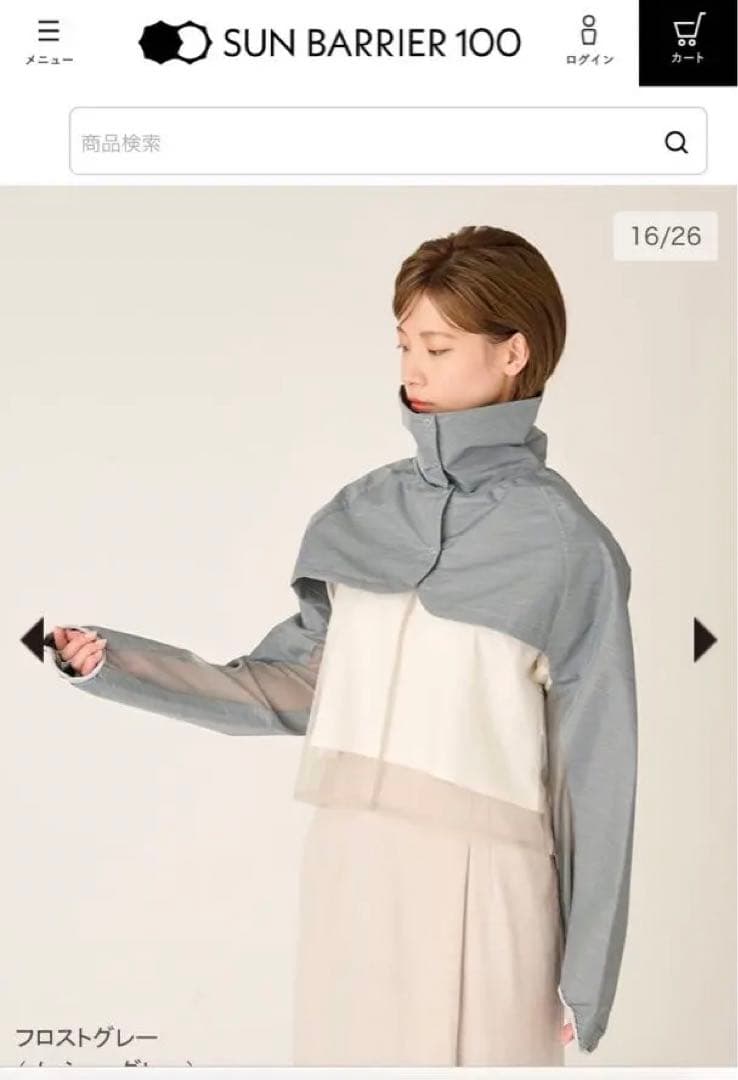The width and height of the screenshot is (738, 1080).
Task: Go to the ログイン login page
Action: pyautogui.click(x=589, y=41)
